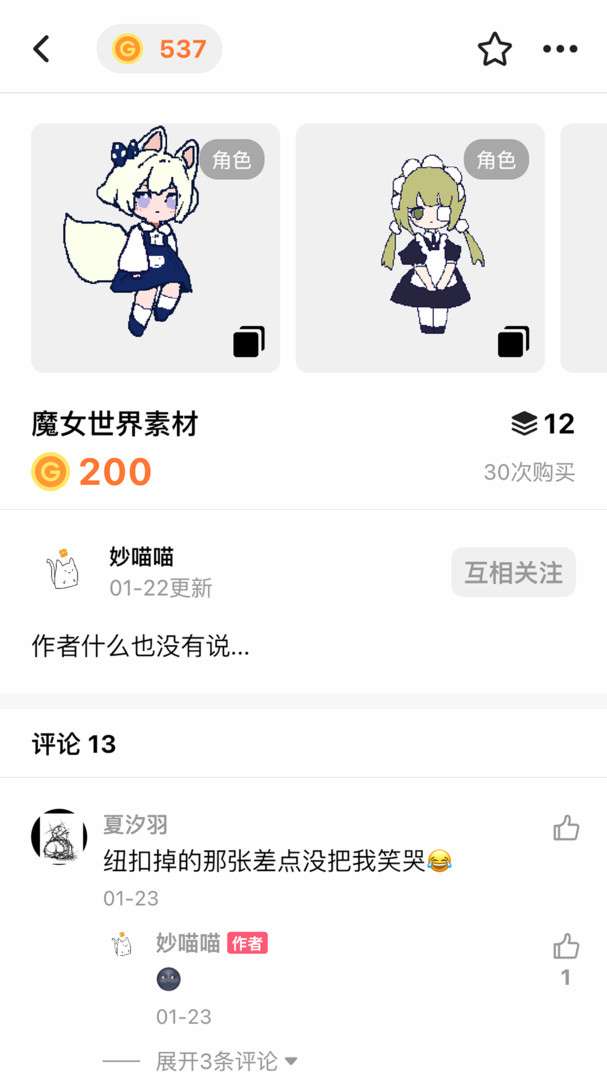Open author 妙喵喵's profile
607x1080 pixels.
tap(64, 571)
